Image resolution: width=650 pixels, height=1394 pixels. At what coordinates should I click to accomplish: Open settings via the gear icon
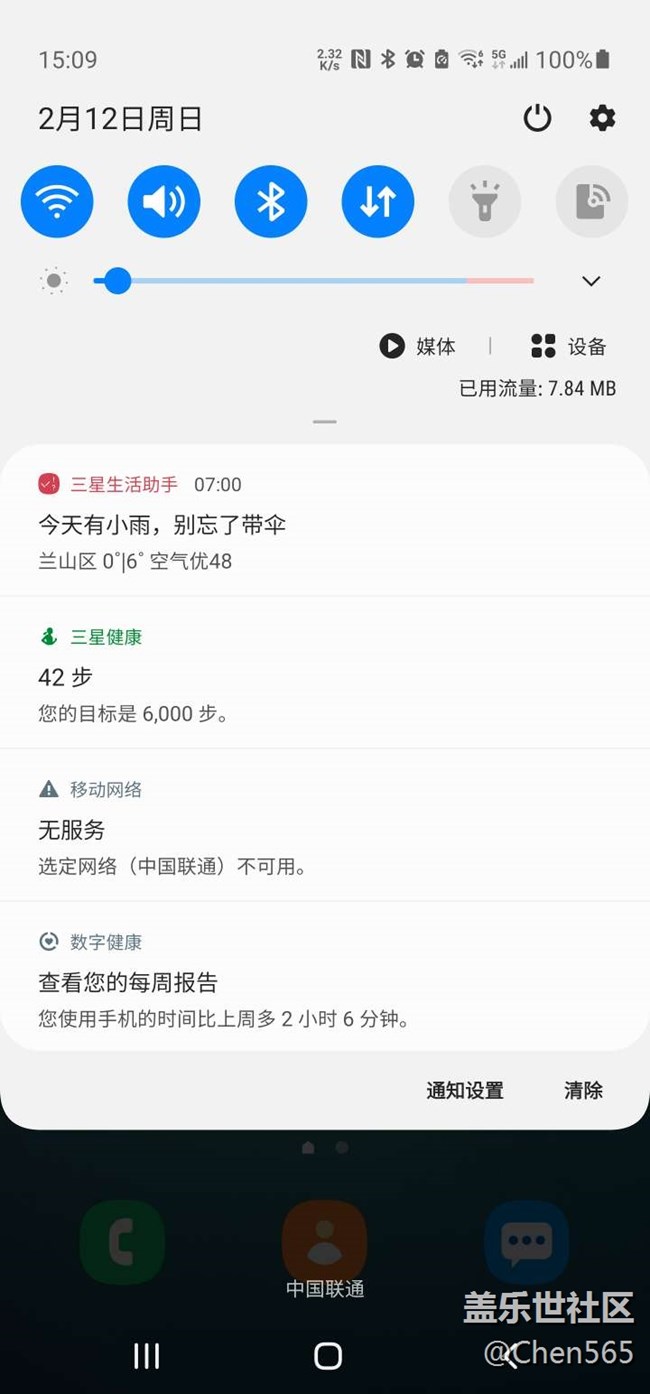pyautogui.click(x=602, y=118)
